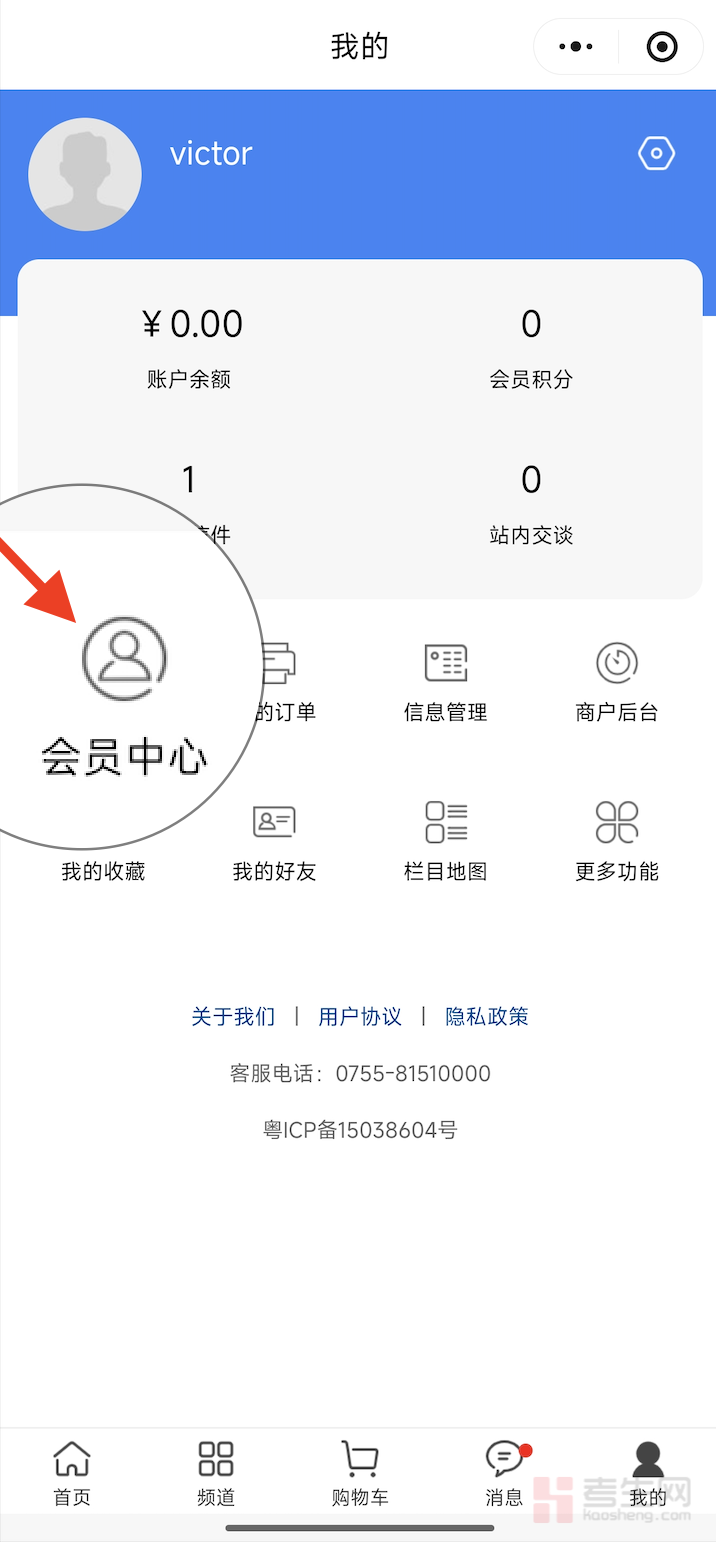Open the mini program overflow menu
The height and width of the screenshot is (1542, 716).
576,47
